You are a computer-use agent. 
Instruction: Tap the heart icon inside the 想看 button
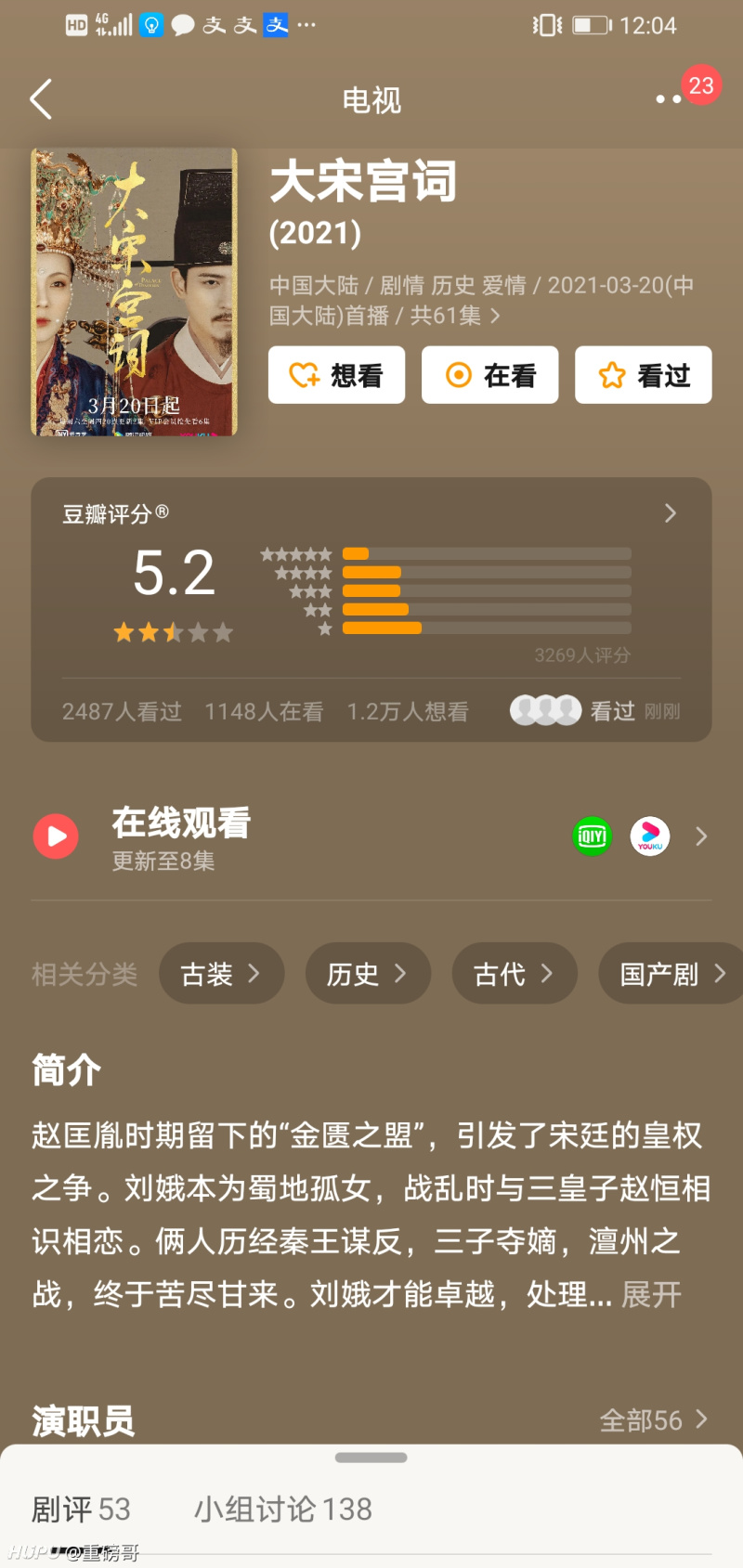pyautogui.click(x=301, y=375)
